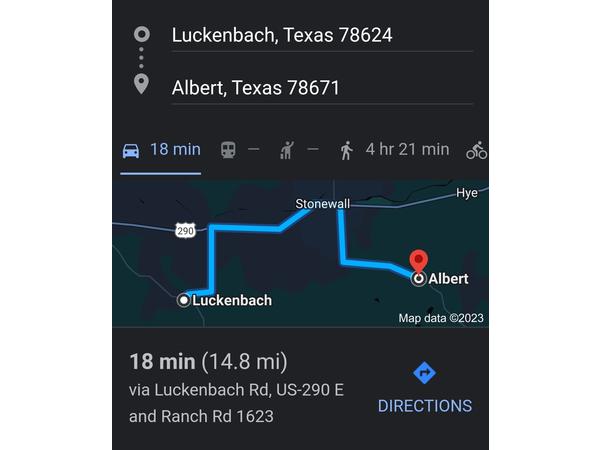Switch to the cycling travel mode
Viewport: 600px width, 450px height.
click(x=476, y=150)
